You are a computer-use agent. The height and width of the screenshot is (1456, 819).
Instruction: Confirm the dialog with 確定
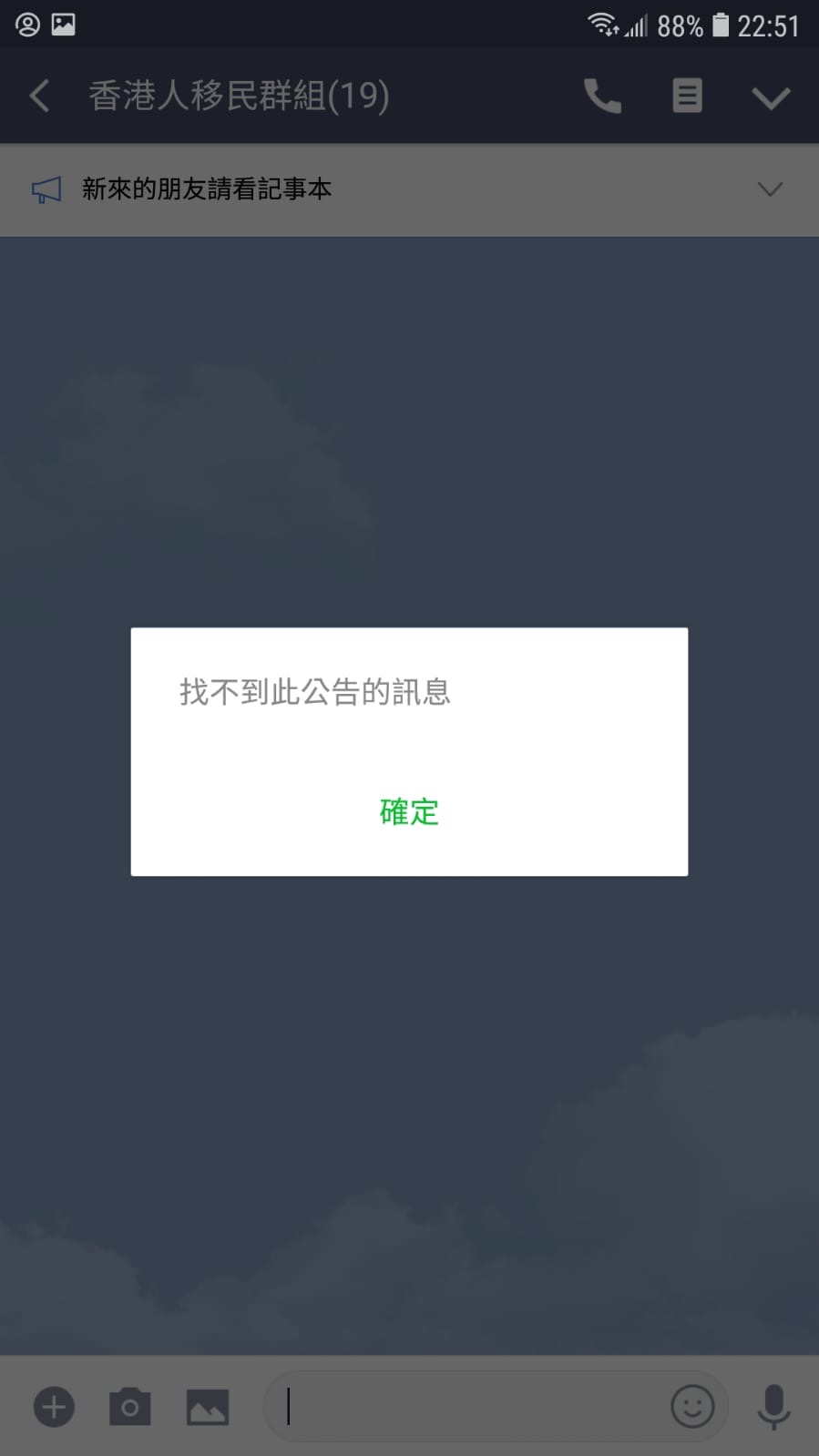pyautogui.click(x=409, y=811)
